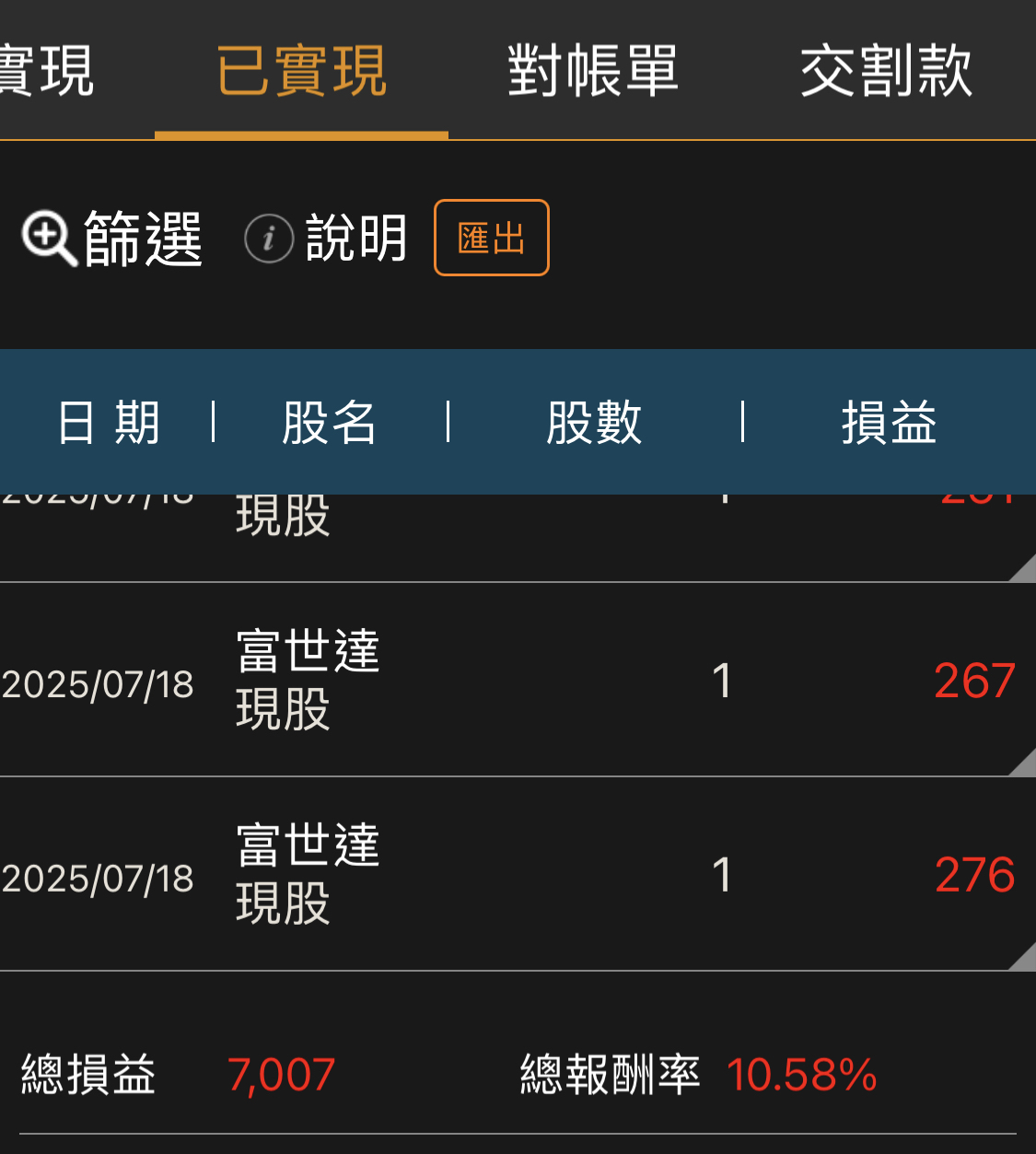Go to the 交割款 tab
This screenshot has width=1036, height=1154.
point(886,71)
